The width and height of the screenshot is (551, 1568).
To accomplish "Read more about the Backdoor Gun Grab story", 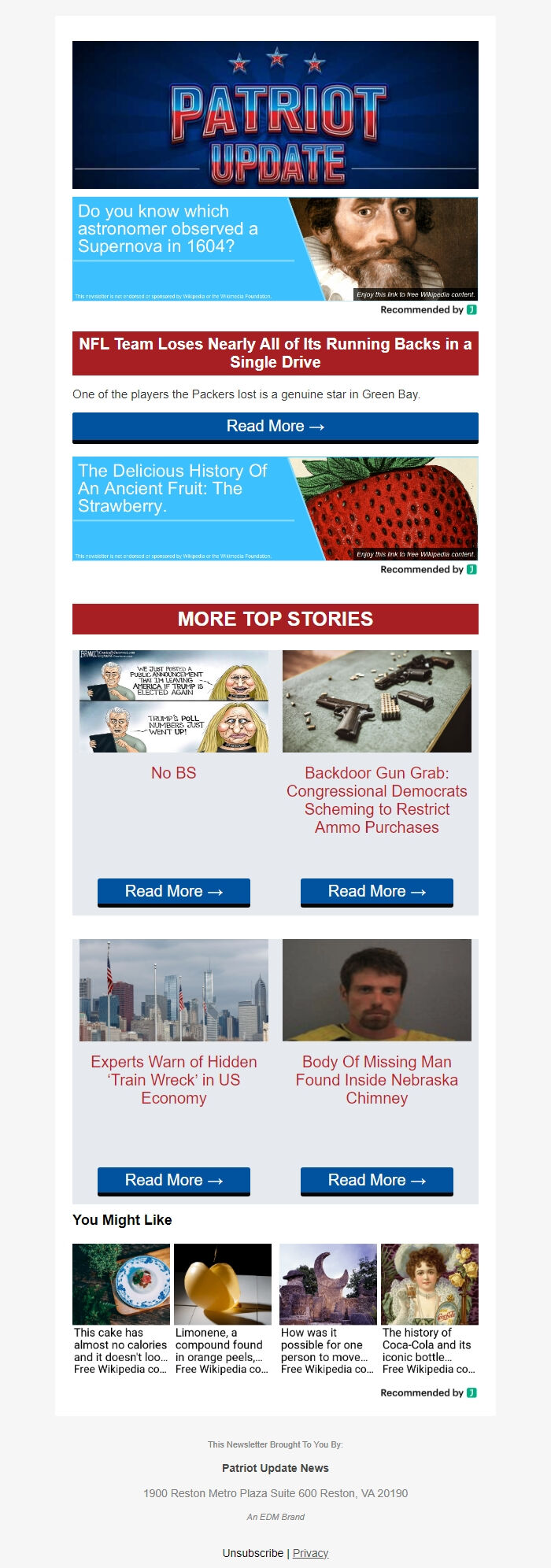I will tap(376, 892).
